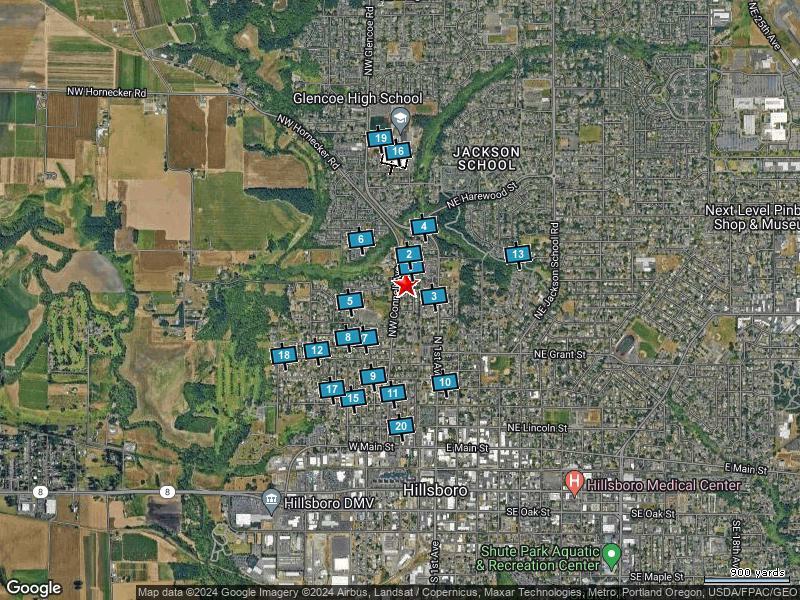Screen dimensions: 800x600
Task: Open Hillsboro Medical Center place pin
Action: [574, 483]
